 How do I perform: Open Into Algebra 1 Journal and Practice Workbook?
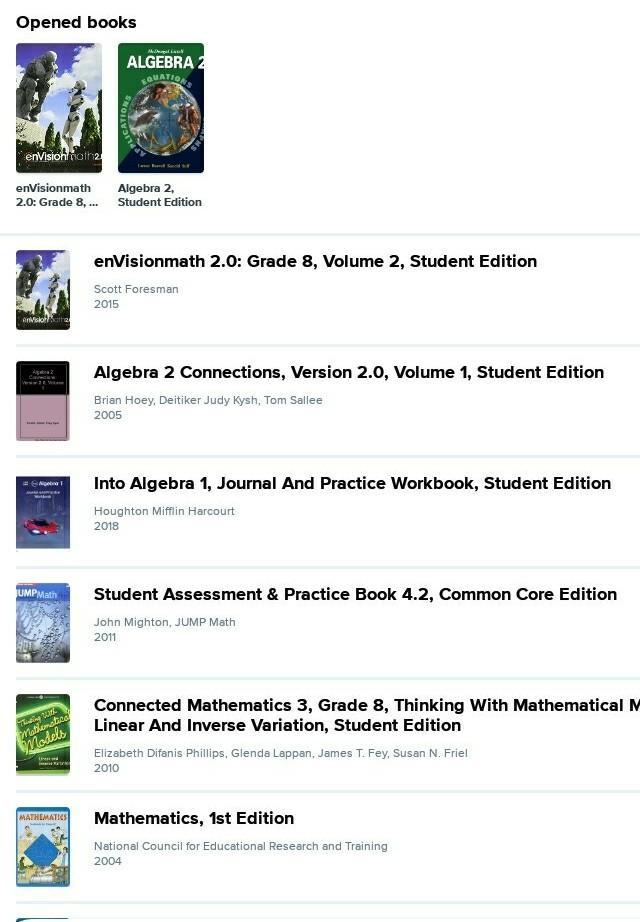click(352, 484)
